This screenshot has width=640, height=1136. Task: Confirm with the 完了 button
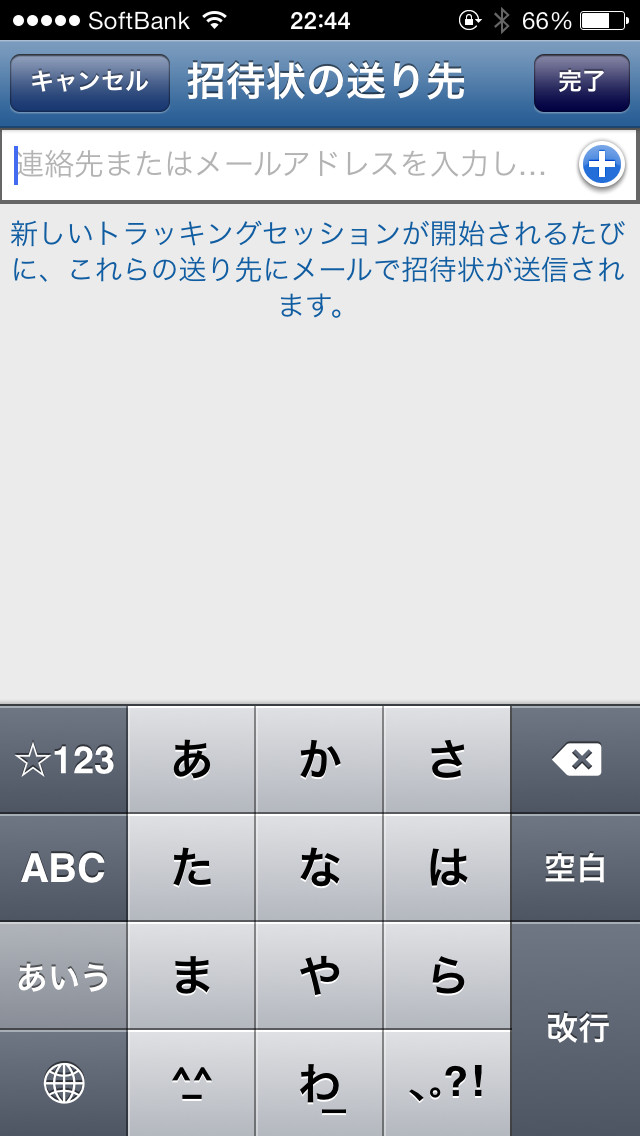coord(581,82)
